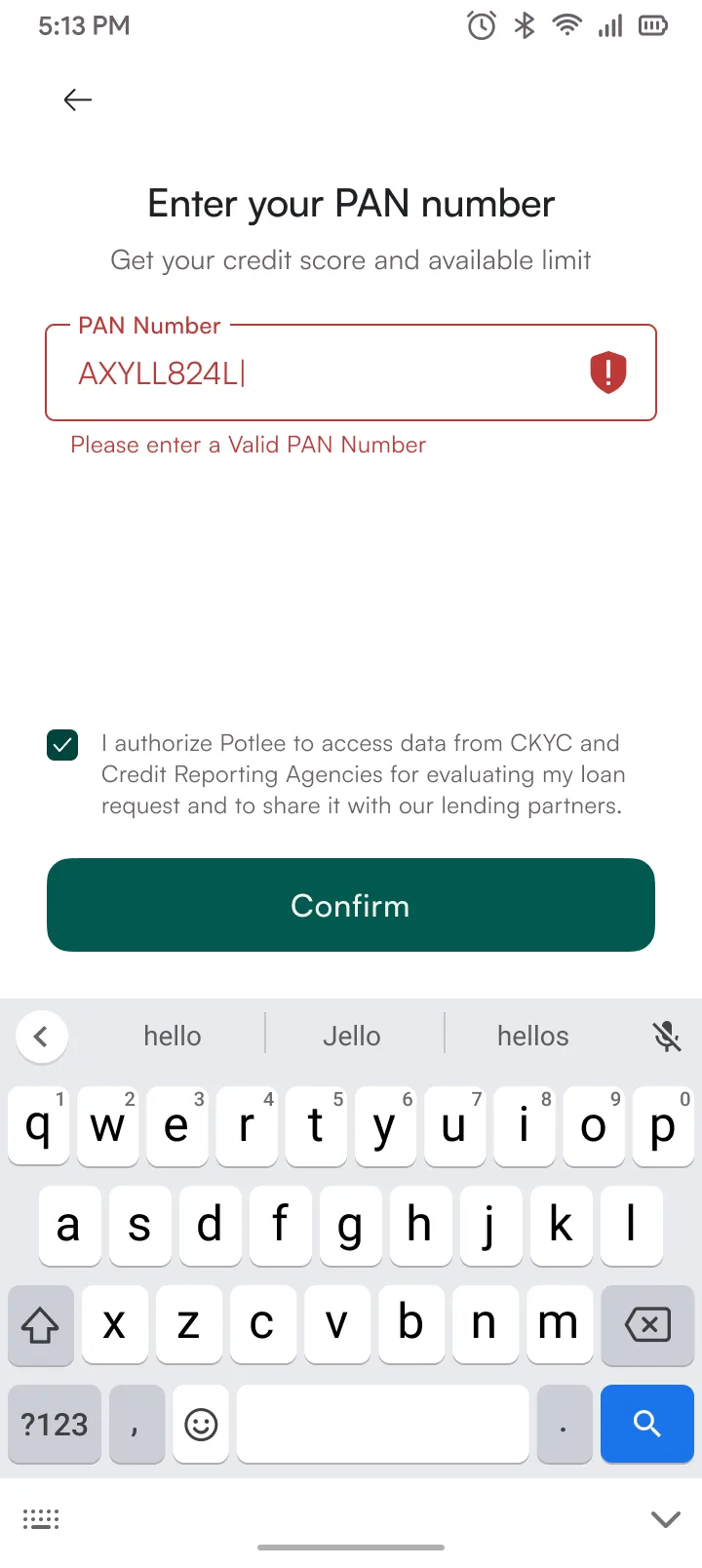
Task: Uncheck the CKYC authorization checkbox
Action: [x=62, y=746]
